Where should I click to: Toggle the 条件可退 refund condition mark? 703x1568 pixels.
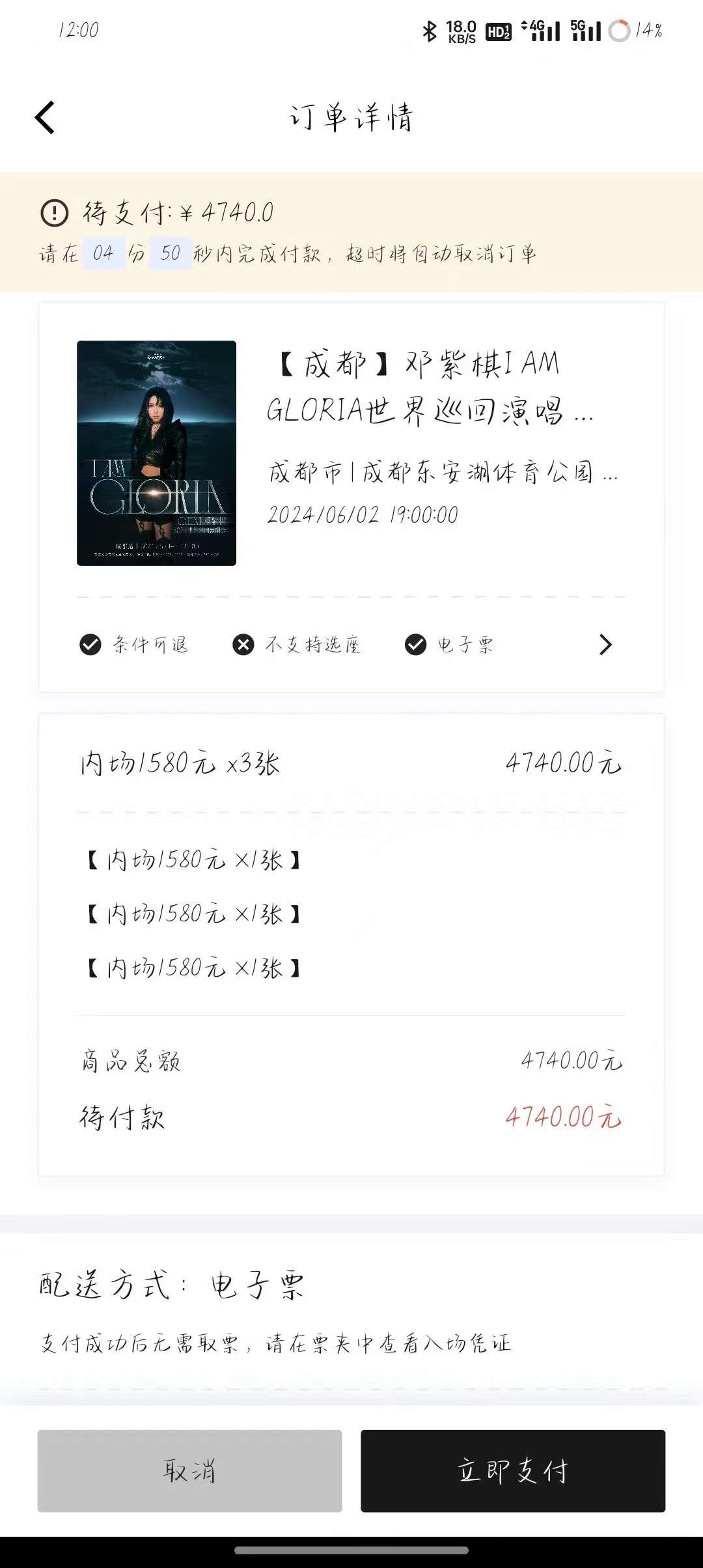click(x=90, y=643)
